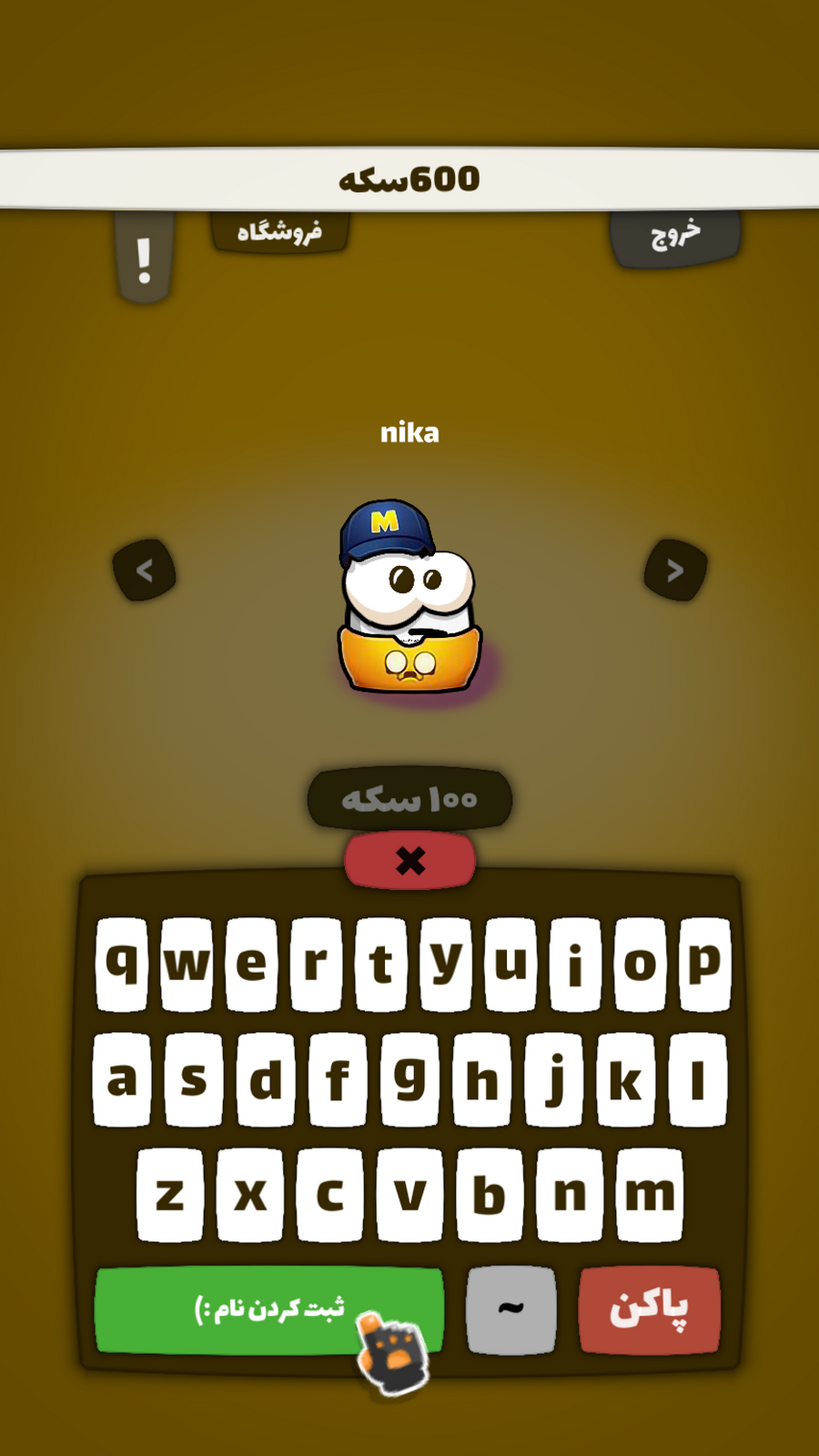This screenshot has height=1456, width=819.
Task: Hit the letter m key
Action: pos(649,1195)
